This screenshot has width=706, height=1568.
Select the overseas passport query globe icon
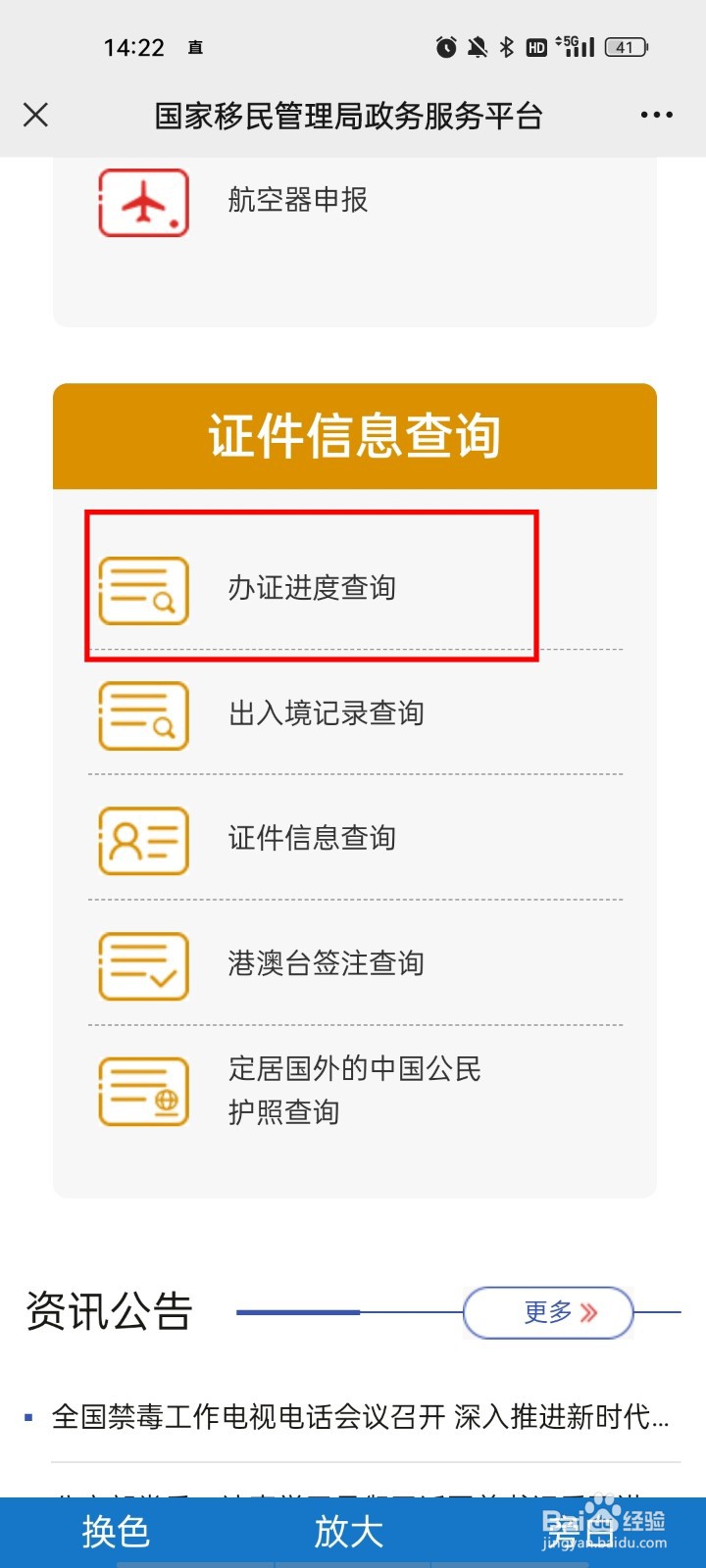click(x=142, y=1090)
